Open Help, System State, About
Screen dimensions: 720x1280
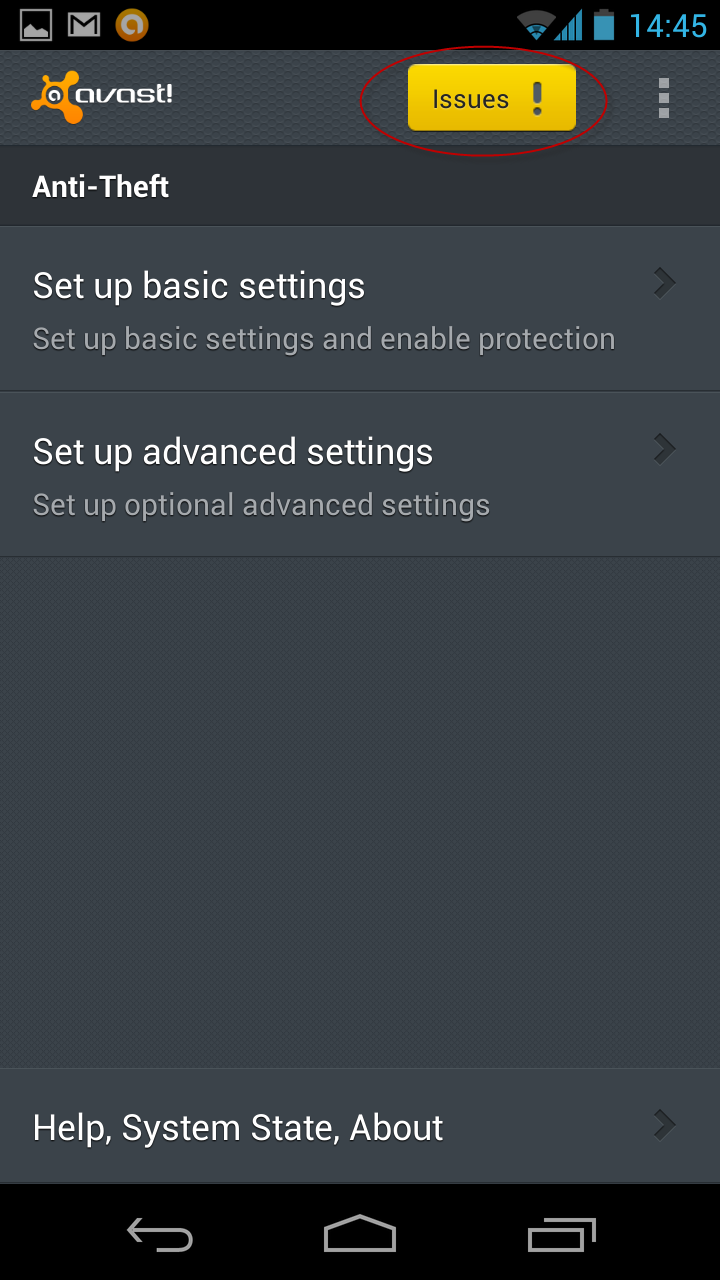coord(360,1126)
